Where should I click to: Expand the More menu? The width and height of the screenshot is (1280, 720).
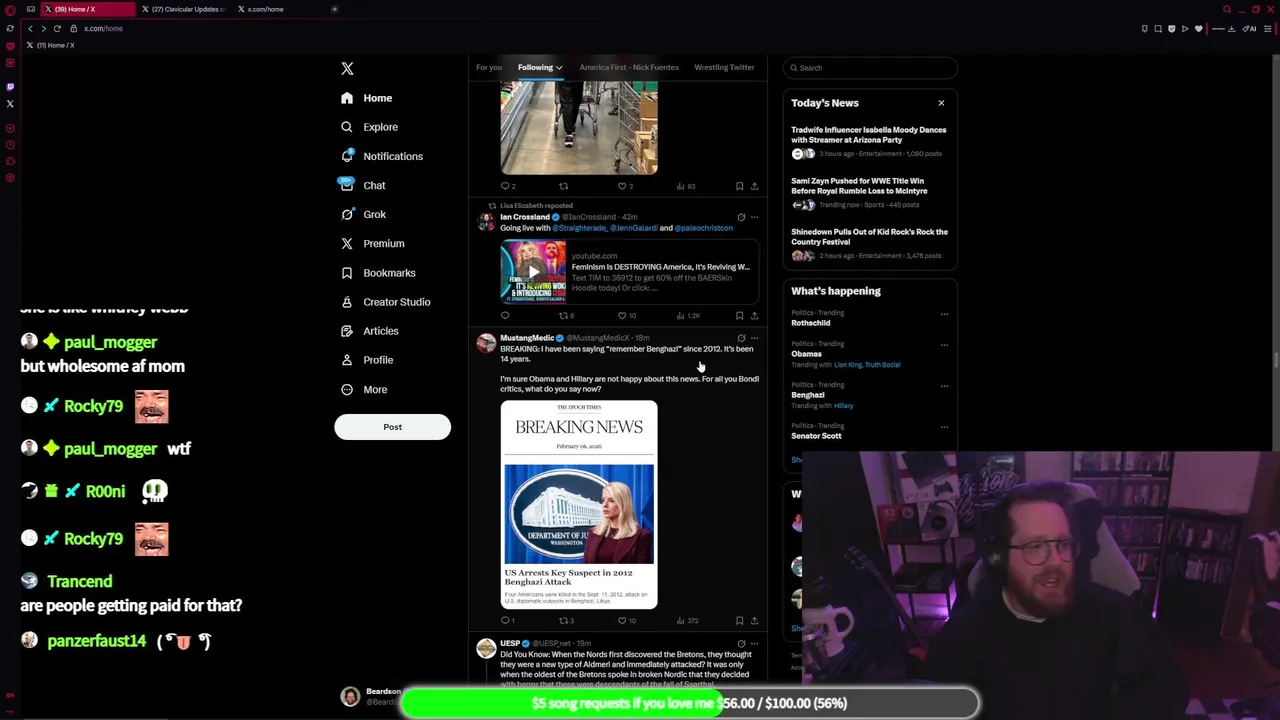[x=374, y=390]
